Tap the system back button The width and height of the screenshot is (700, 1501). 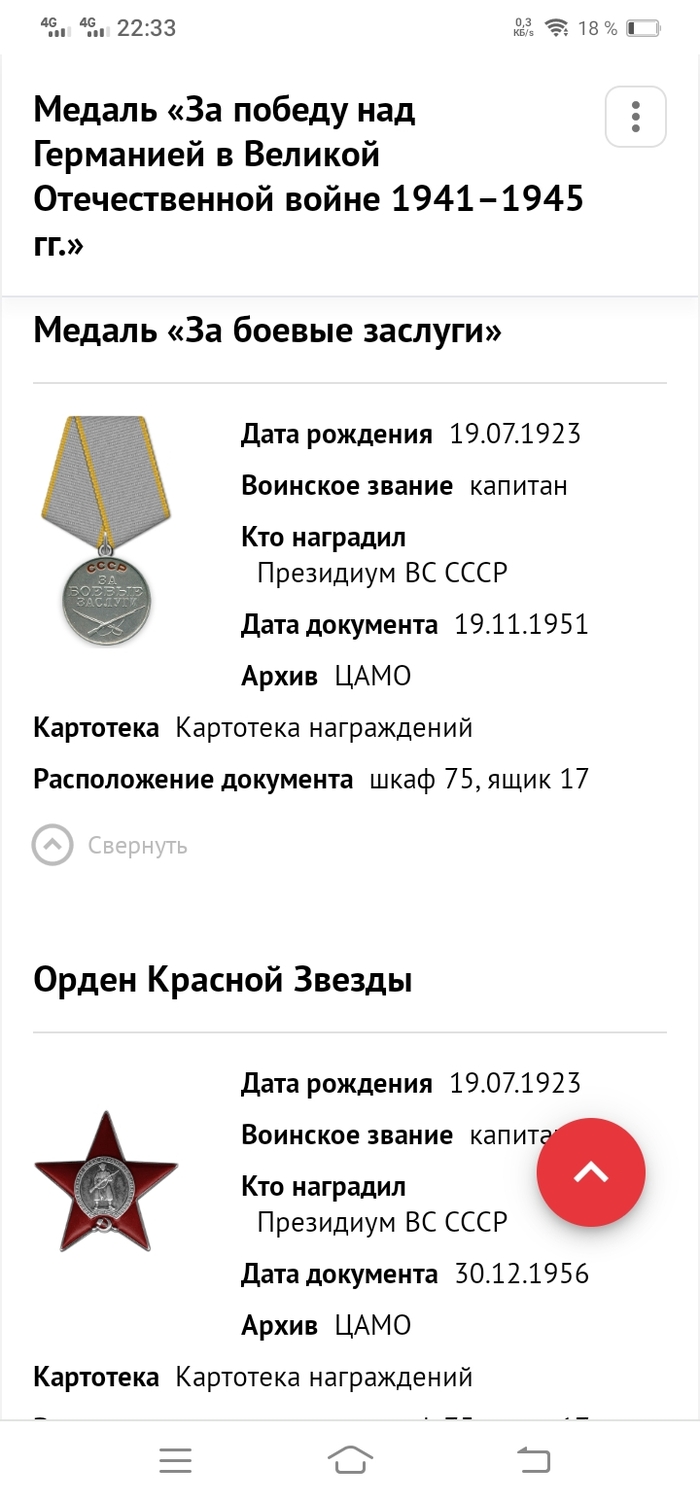click(x=533, y=1460)
